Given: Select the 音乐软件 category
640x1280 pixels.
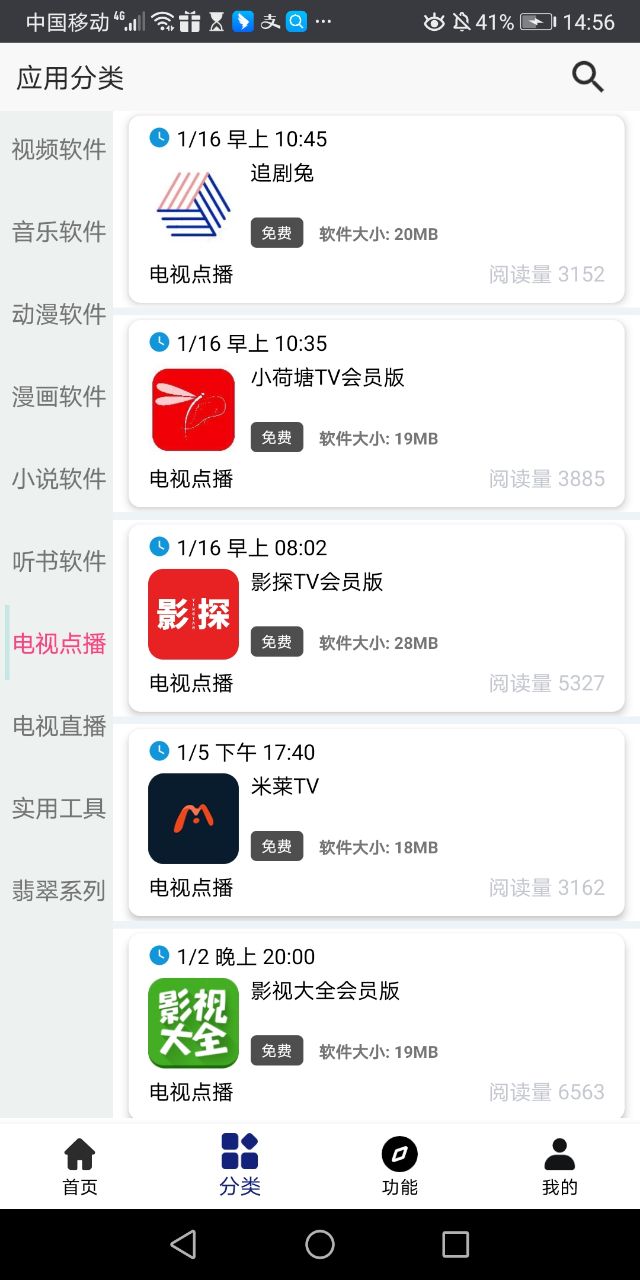Looking at the screenshot, I should click(x=58, y=232).
